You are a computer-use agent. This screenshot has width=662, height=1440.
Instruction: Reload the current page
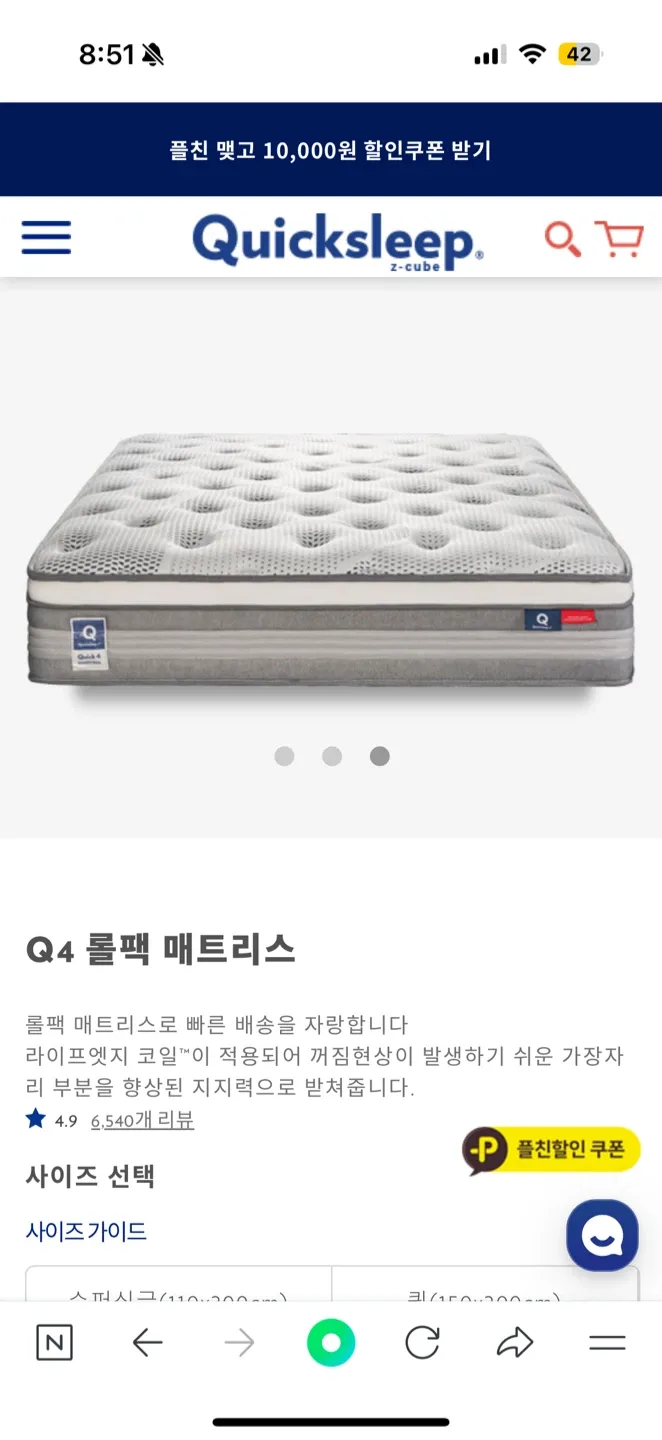coord(422,1343)
